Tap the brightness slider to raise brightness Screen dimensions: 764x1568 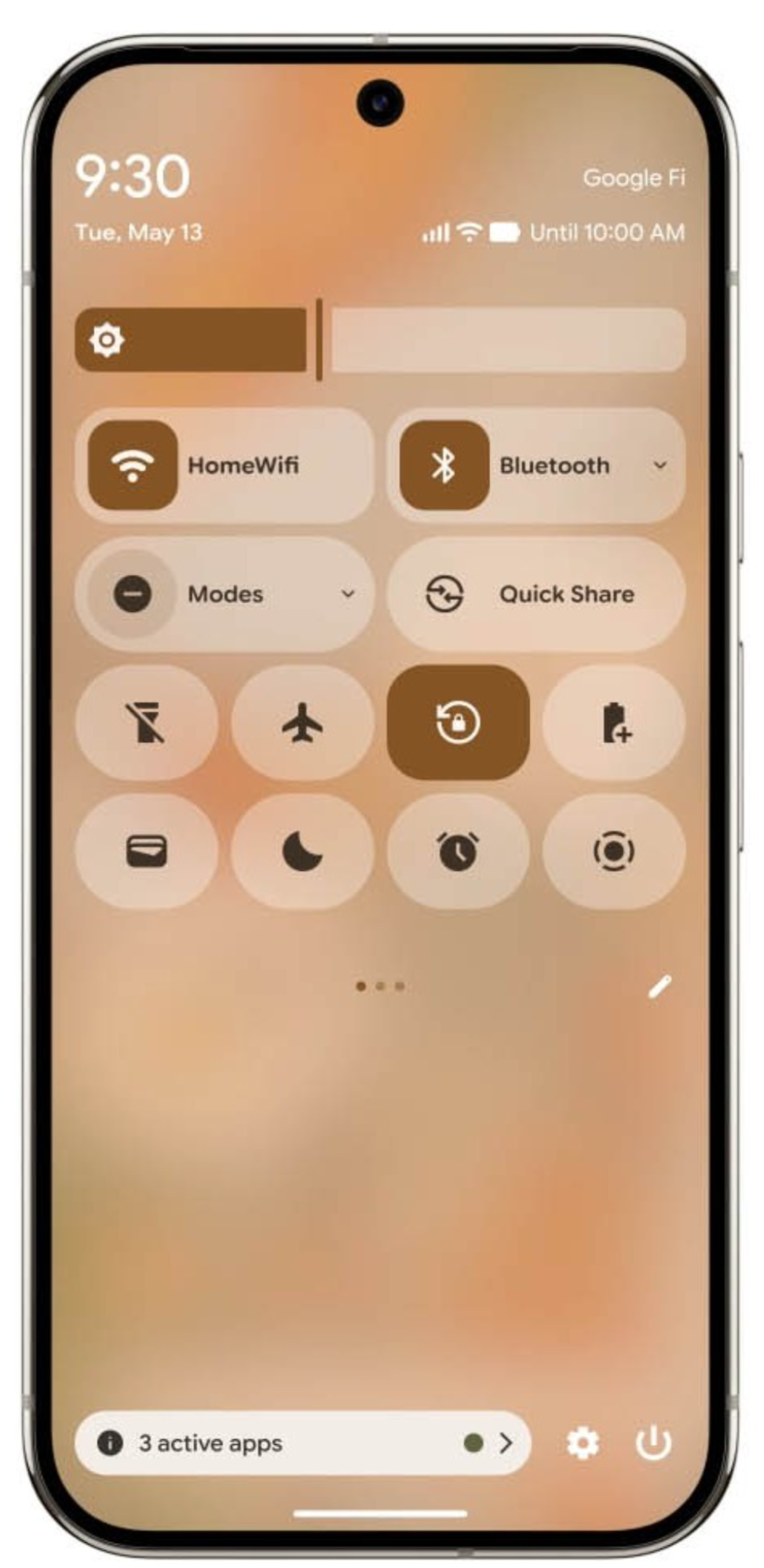tap(380, 339)
